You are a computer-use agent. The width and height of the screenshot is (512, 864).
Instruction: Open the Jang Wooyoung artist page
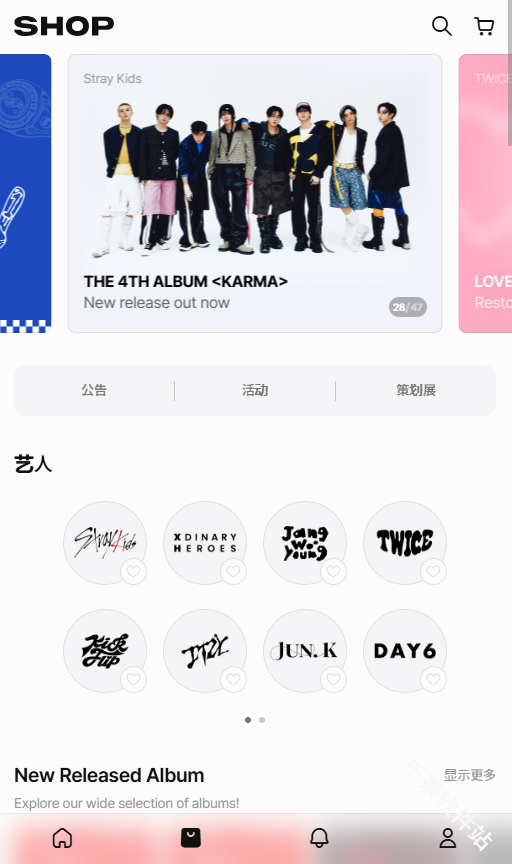[305, 542]
